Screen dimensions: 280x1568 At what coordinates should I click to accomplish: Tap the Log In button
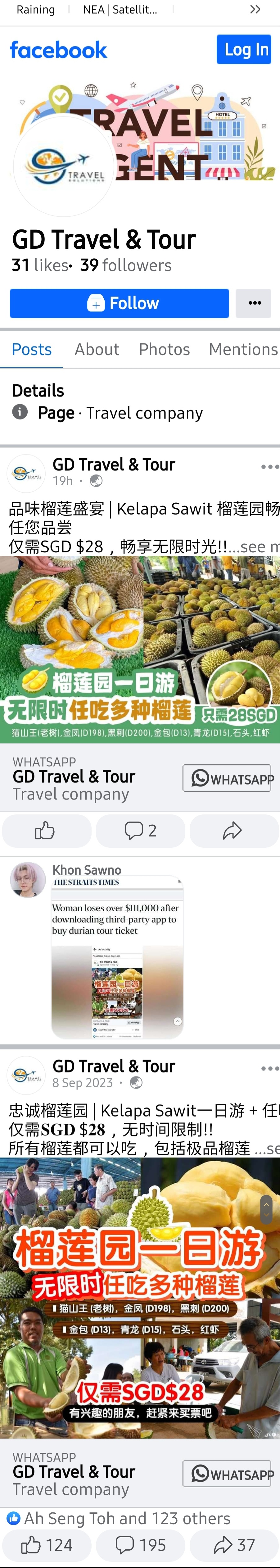[243, 49]
